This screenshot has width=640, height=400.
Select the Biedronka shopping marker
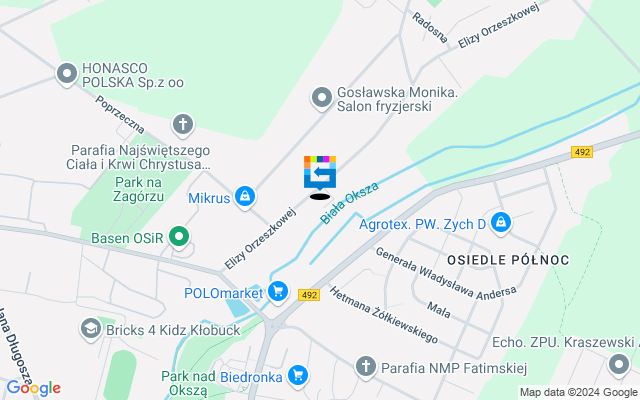click(x=297, y=376)
